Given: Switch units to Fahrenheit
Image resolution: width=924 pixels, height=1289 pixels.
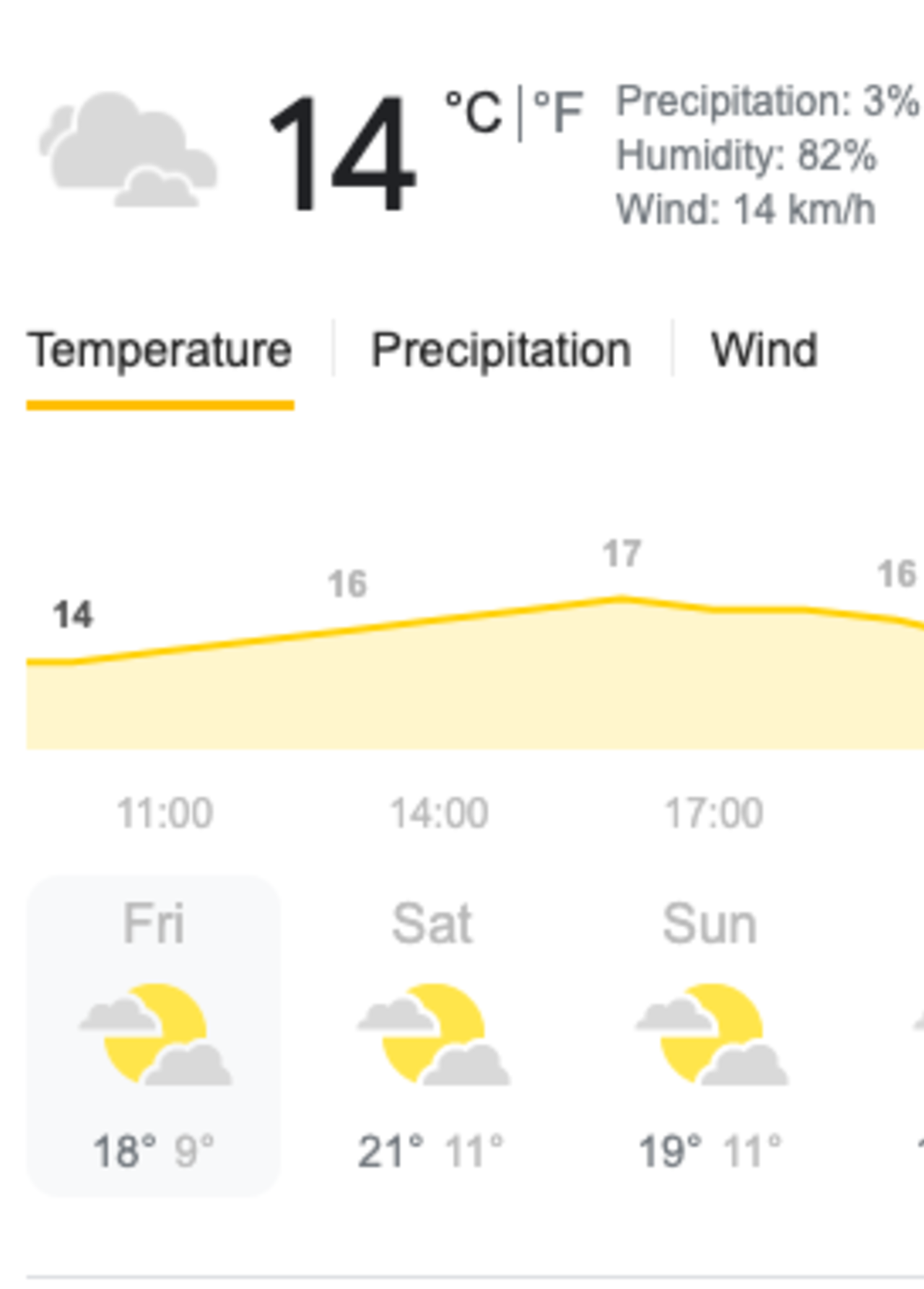Looking at the screenshot, I should [x=558, y=113].
